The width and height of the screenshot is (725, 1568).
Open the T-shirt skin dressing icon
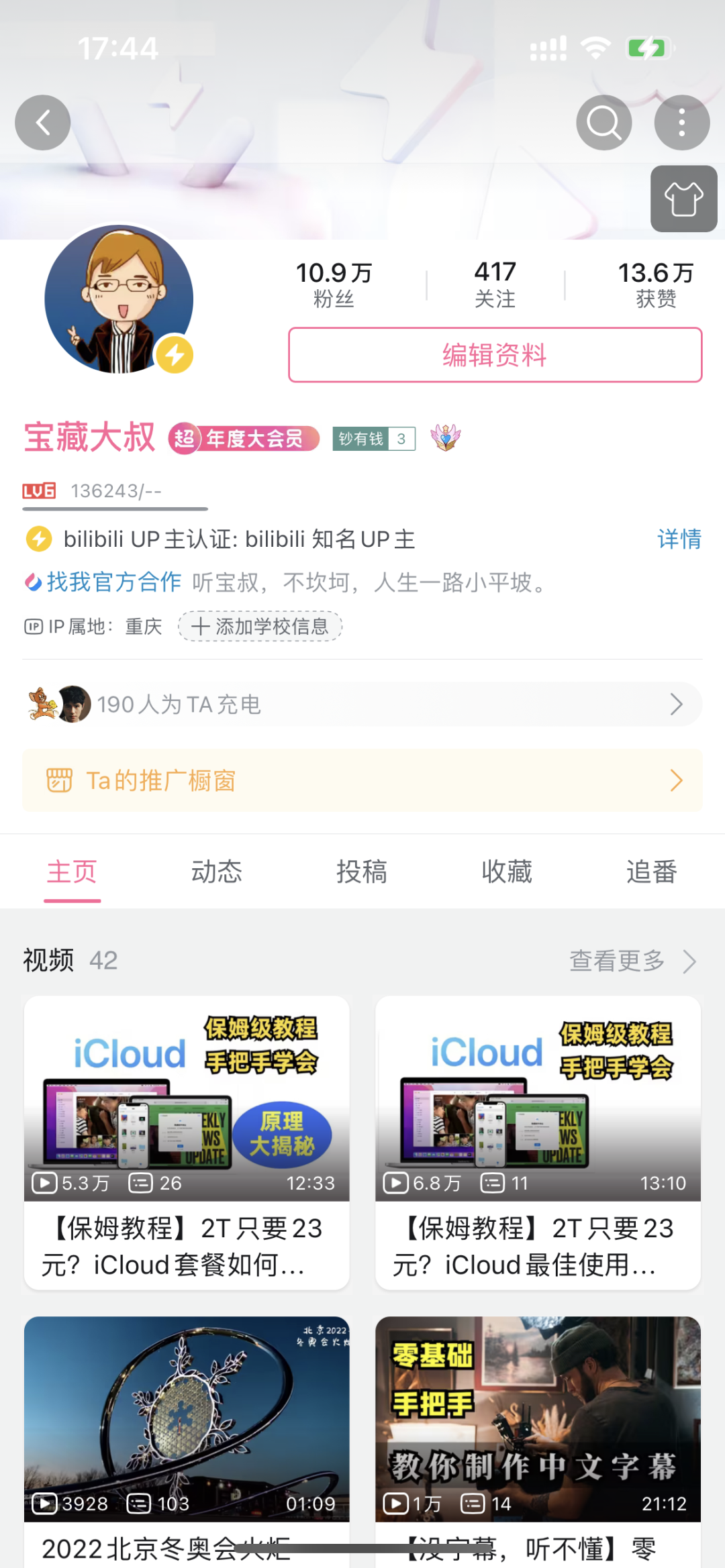tap(683, 199)
